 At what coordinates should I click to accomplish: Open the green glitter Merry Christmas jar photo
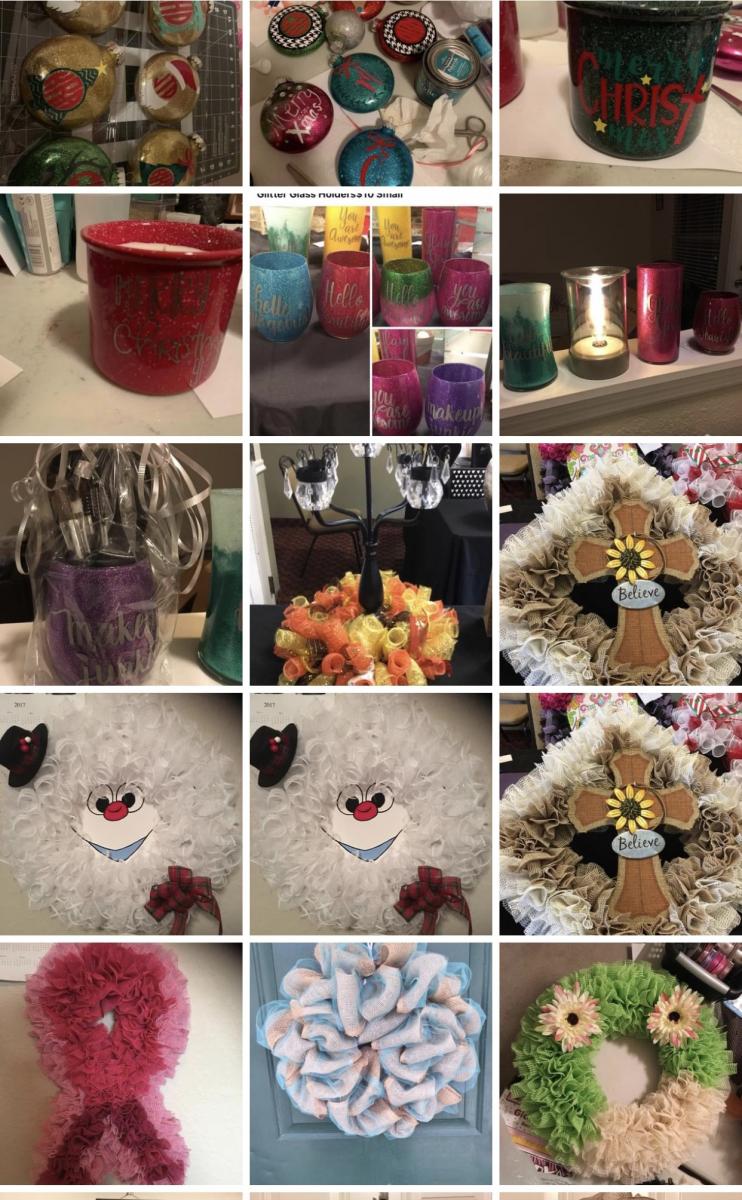pos(620,92)
